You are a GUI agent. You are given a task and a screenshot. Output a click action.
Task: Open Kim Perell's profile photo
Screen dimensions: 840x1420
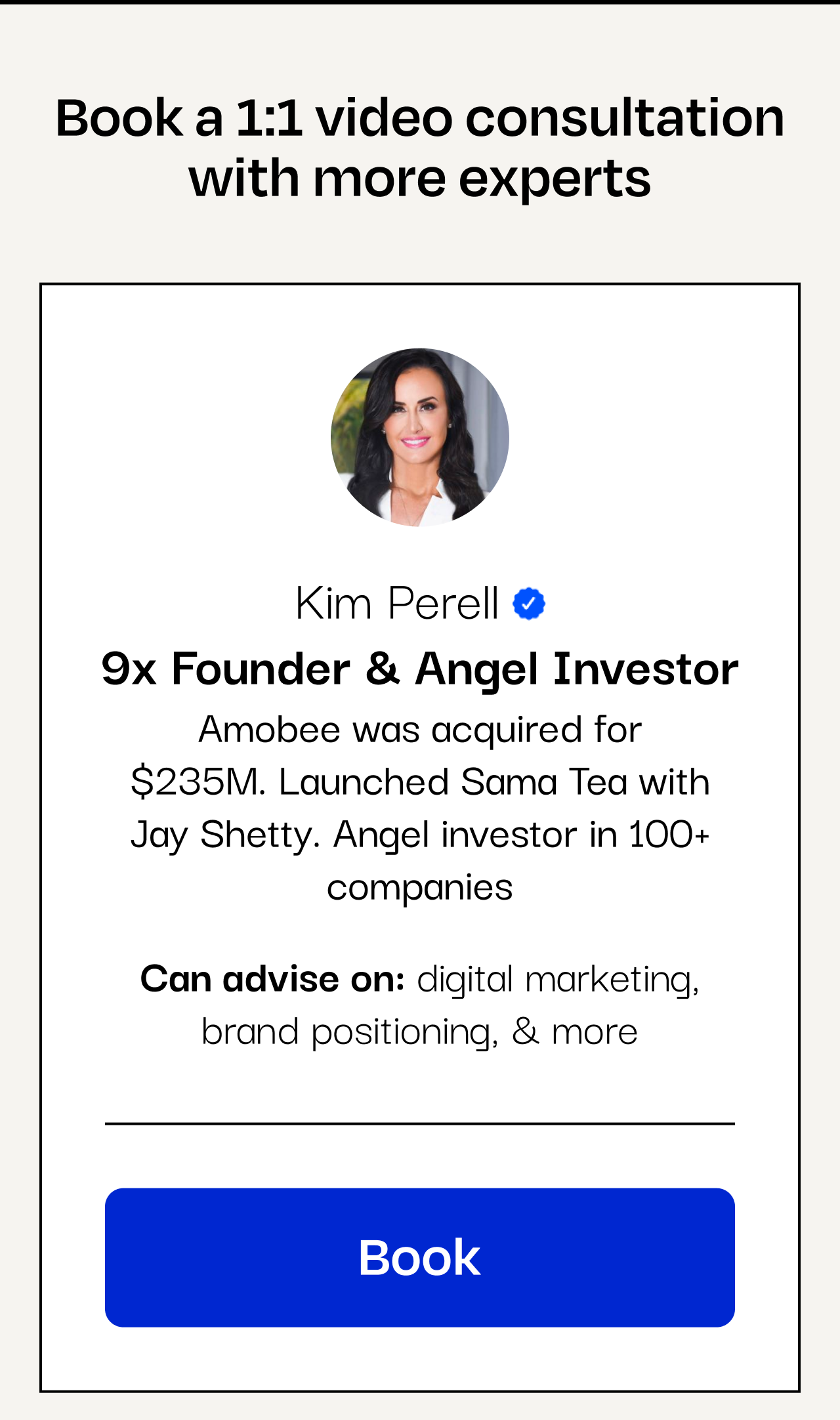[420, 437]
